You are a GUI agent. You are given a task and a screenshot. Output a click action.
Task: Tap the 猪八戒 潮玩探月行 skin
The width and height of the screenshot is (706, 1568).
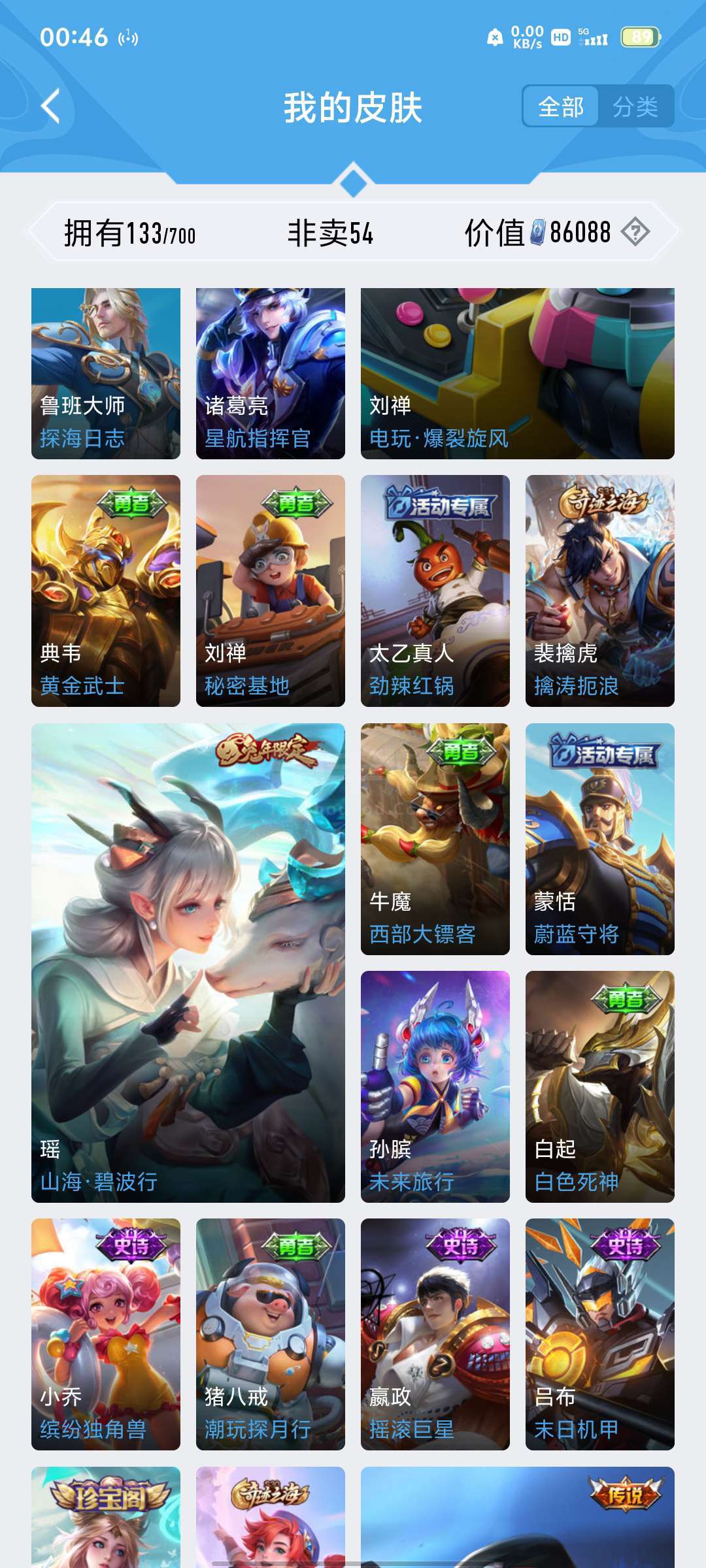pyautogui.click(x=271, y=1334)
